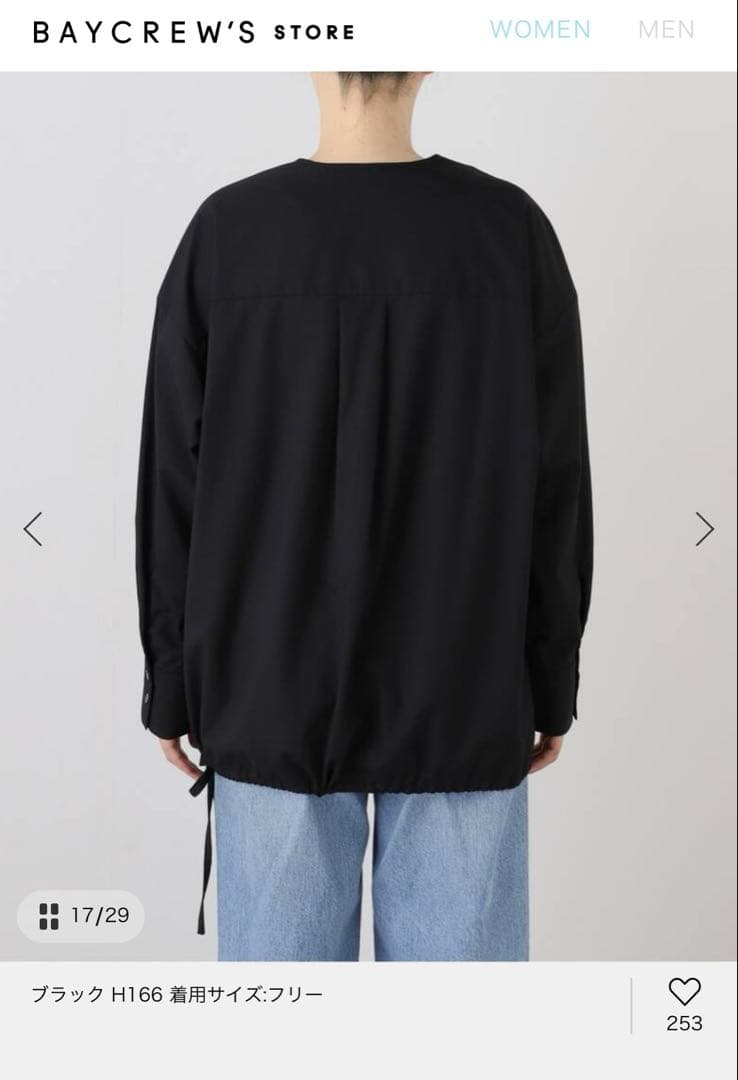Switch to the MEN tab
Image resolution: width=738 pixels, height=1080 pixels.
(x=666, y=30)
